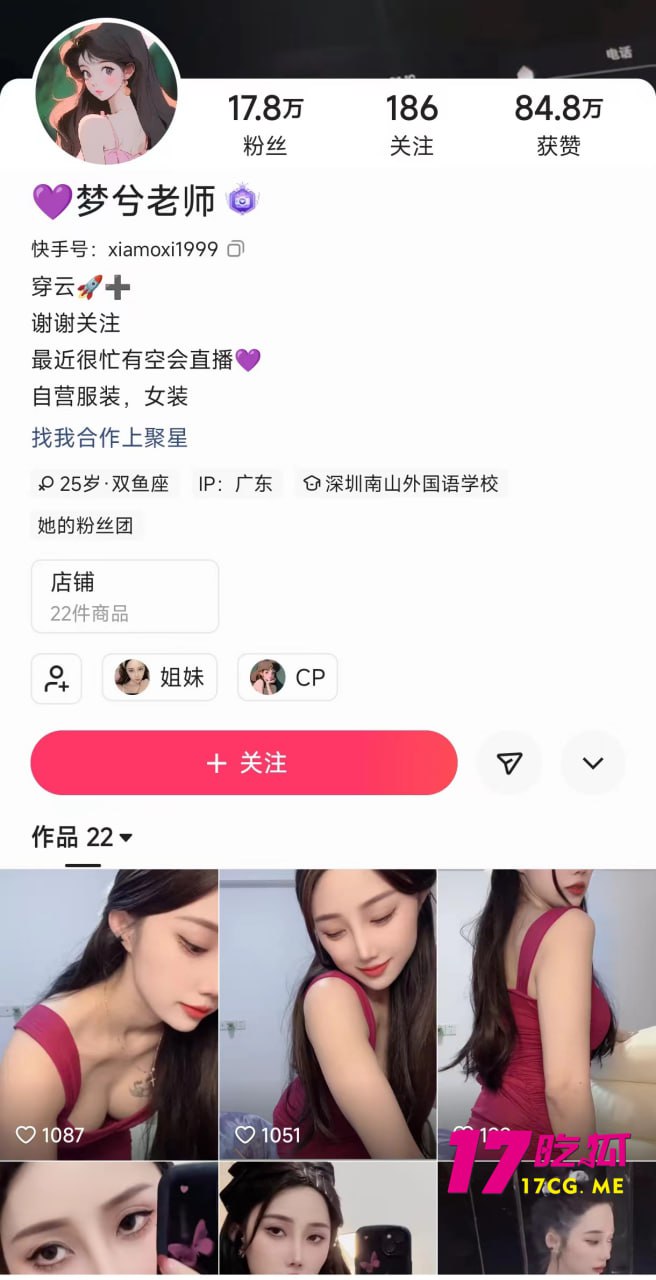Screen dimensions: 656x1280
Task: Open 她的粉丝团 fan group
Action: pos(85,524)
